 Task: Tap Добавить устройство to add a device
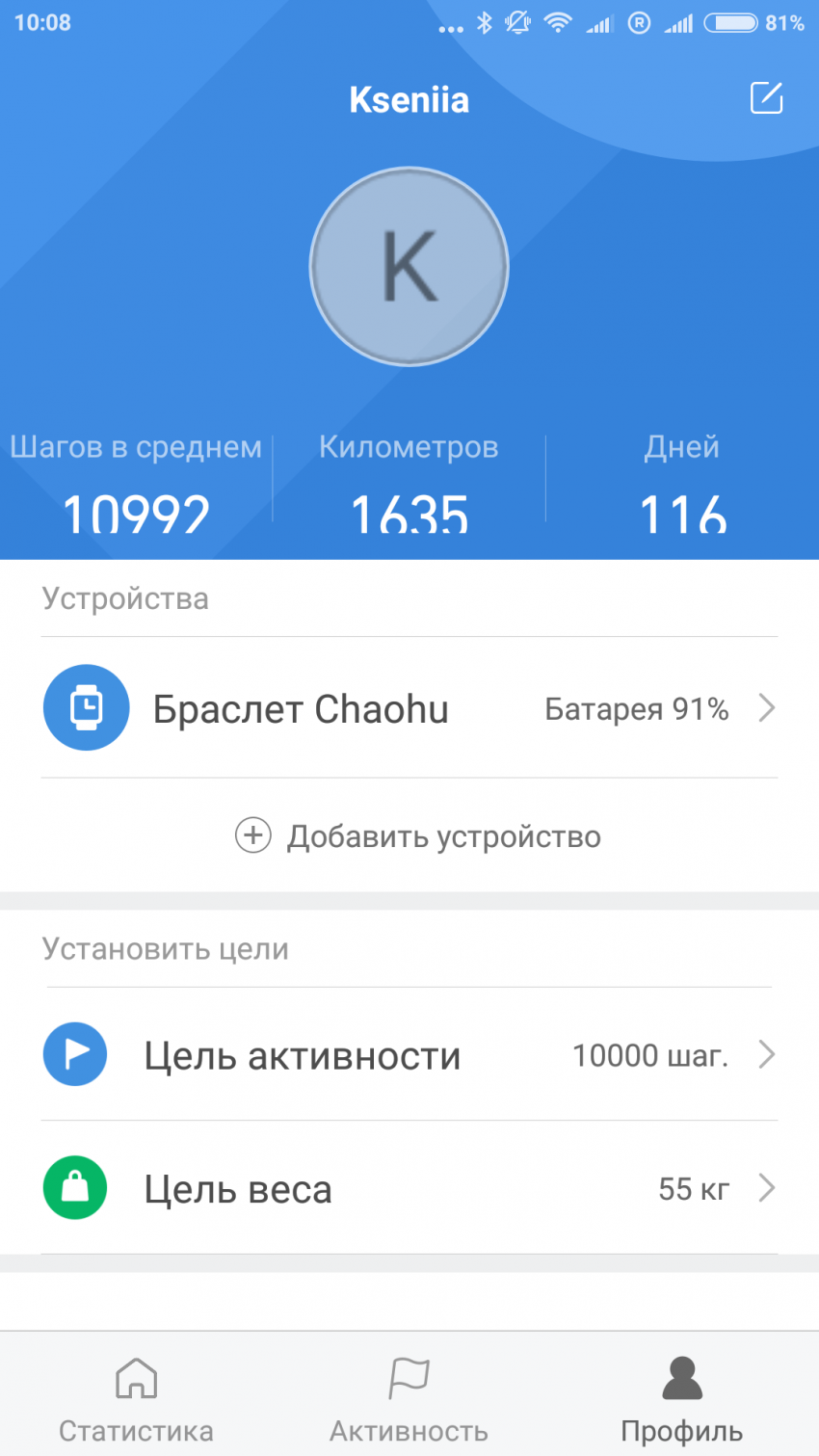pos(418,835)
